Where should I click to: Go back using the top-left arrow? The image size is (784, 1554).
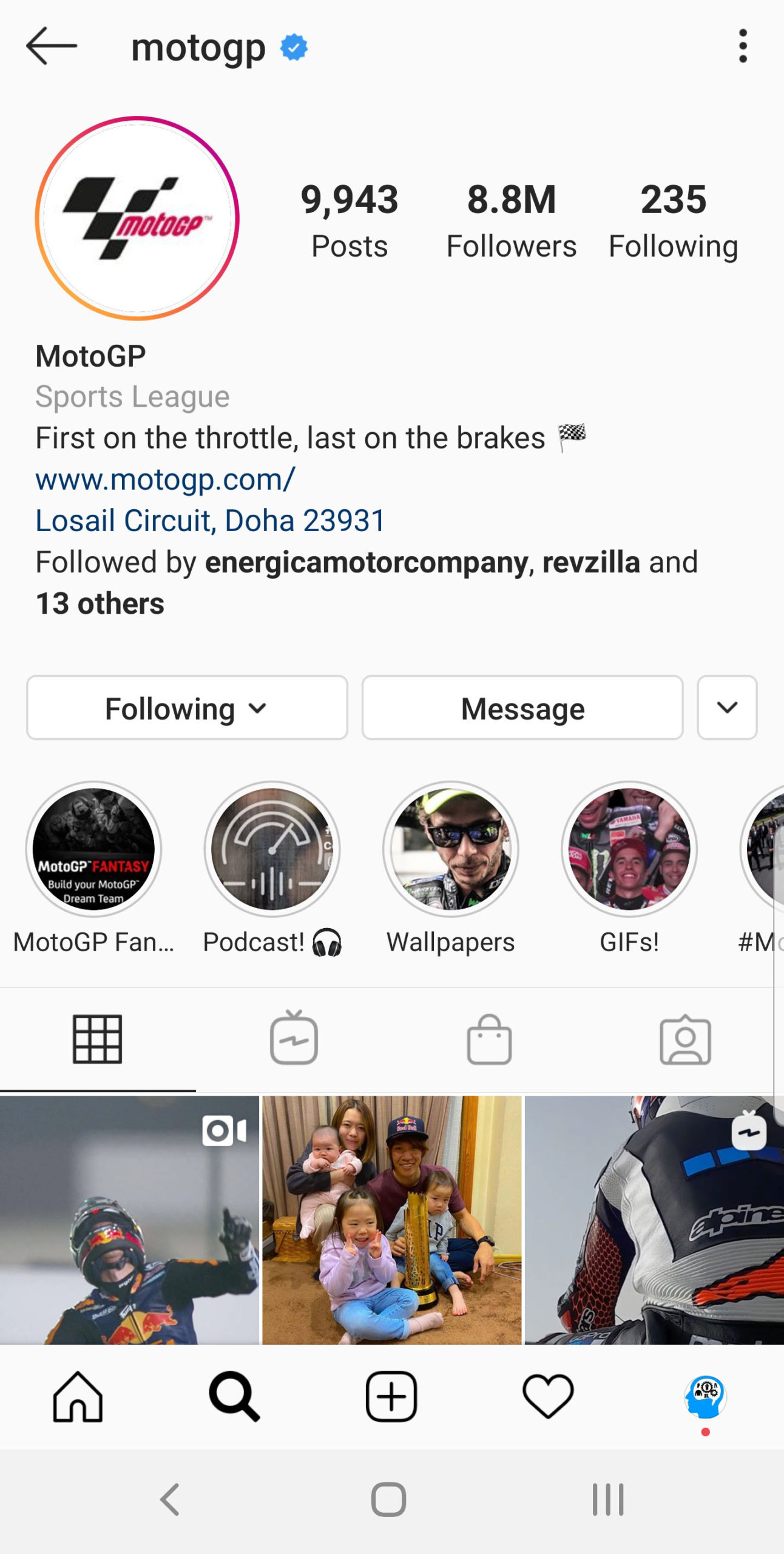click(x=52, y=46)
